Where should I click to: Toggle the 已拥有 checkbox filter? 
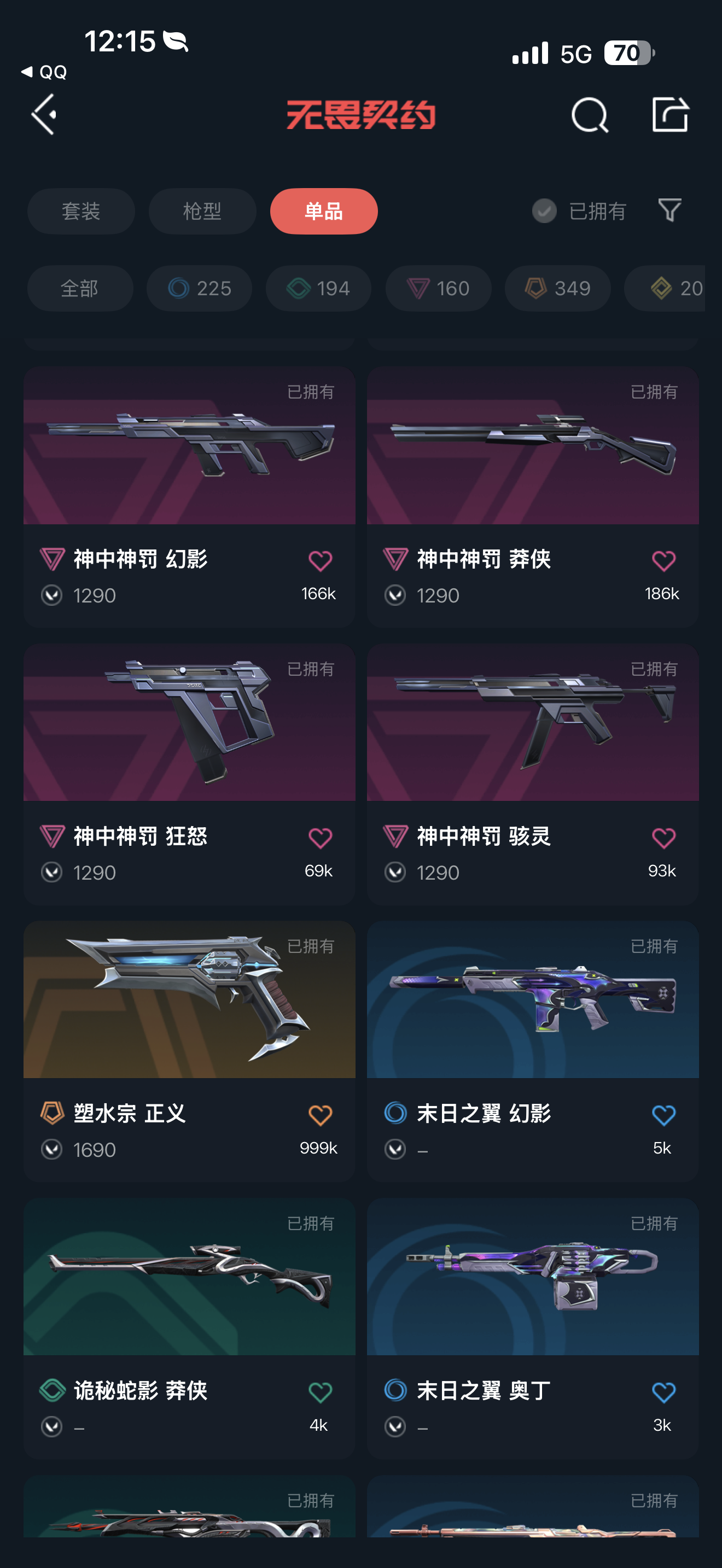tap(544, 211)
